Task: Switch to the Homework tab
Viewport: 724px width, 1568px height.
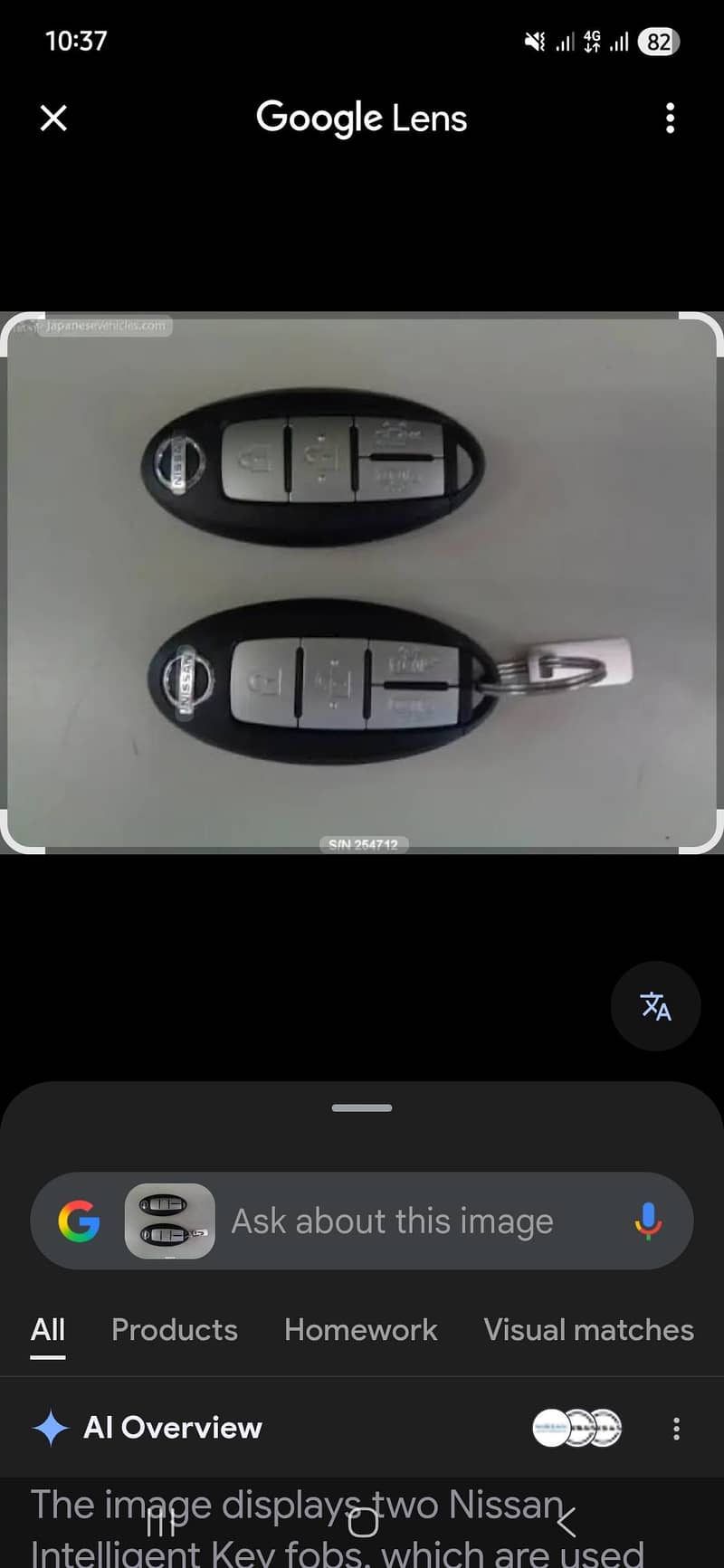Action: [x=360, y=1329]
